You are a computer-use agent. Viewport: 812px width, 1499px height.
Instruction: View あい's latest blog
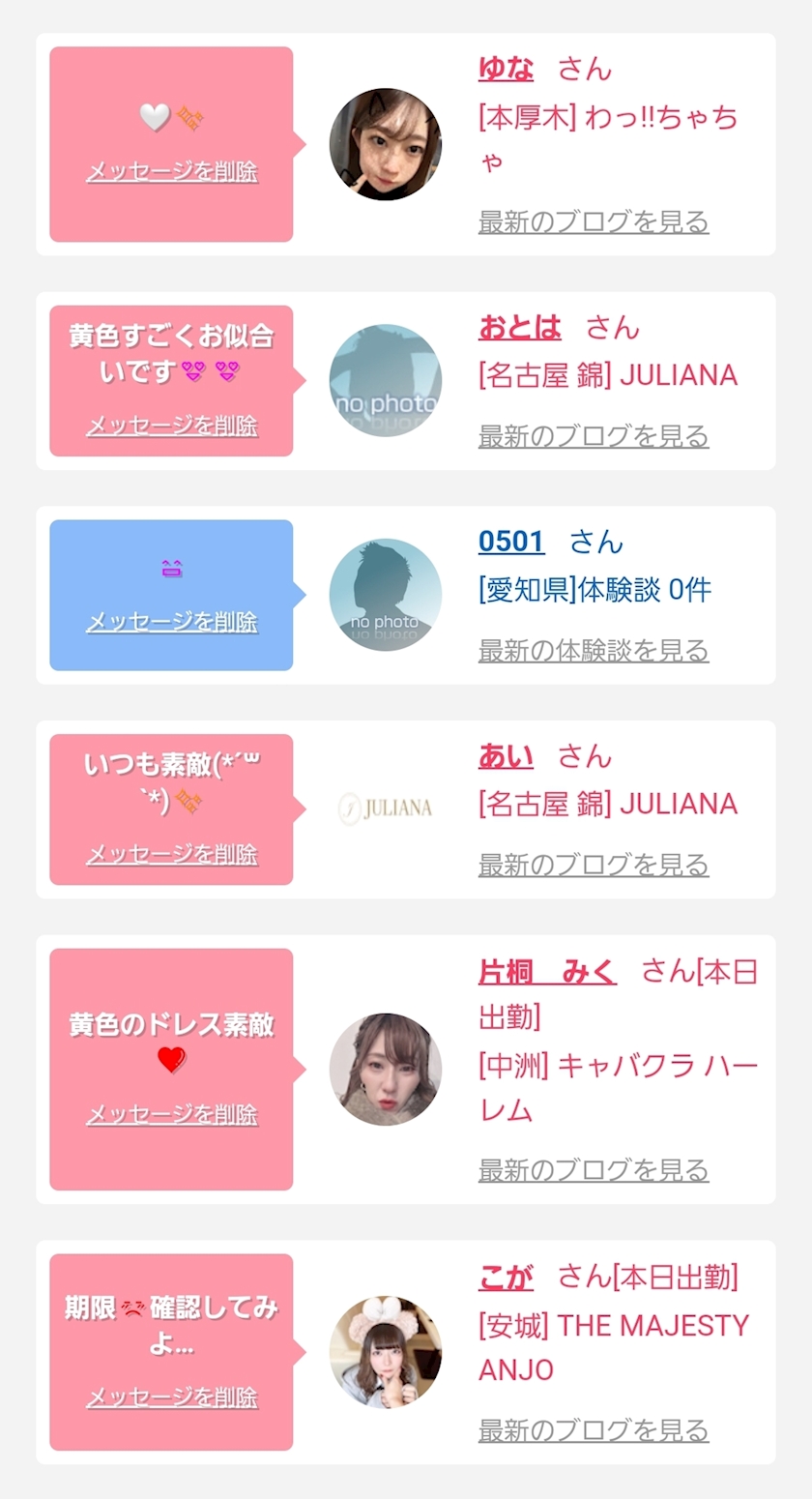pyautogui.click(x=594, y=865)
